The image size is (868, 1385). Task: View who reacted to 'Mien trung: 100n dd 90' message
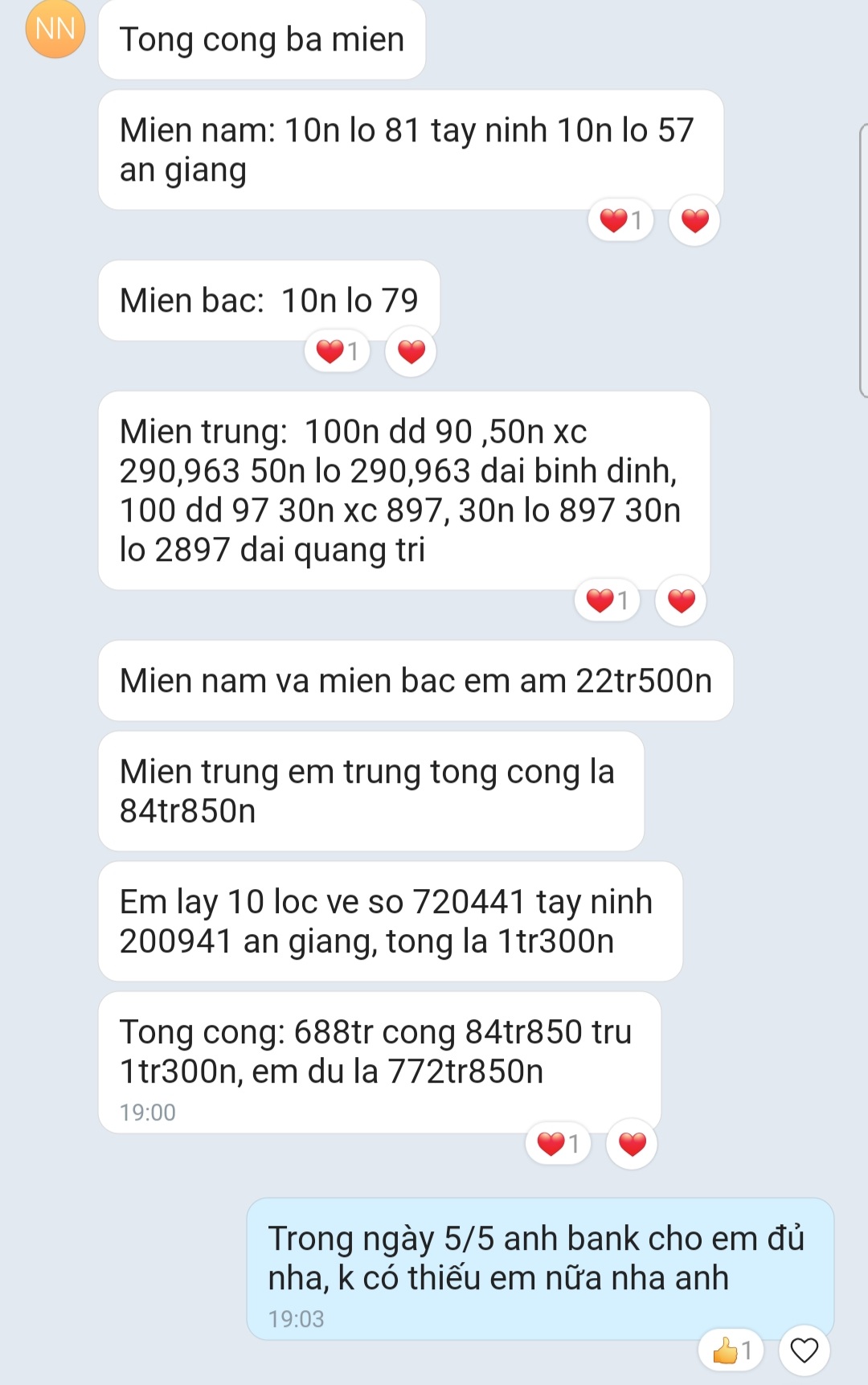click(608, 600)
